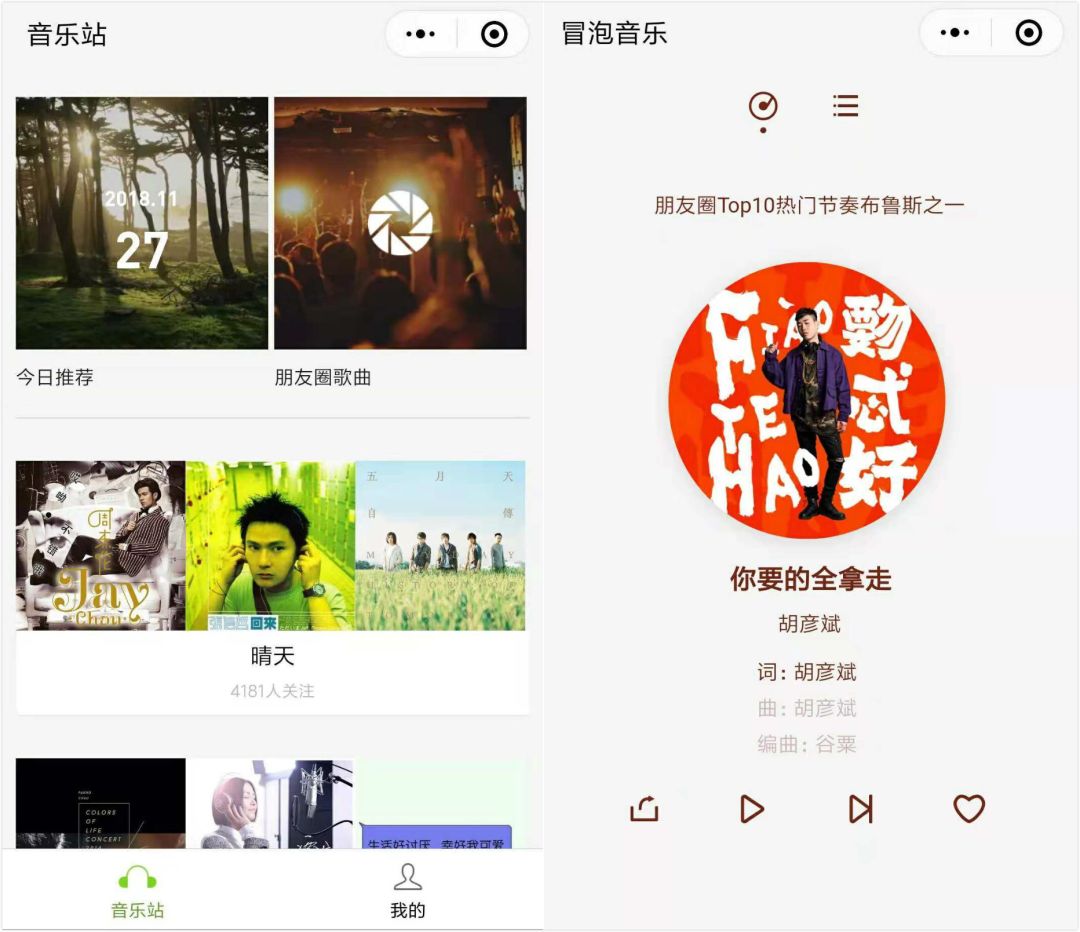1080x932 pixels.
Task: Switch to the disc player view
Action: pos(763,107)
